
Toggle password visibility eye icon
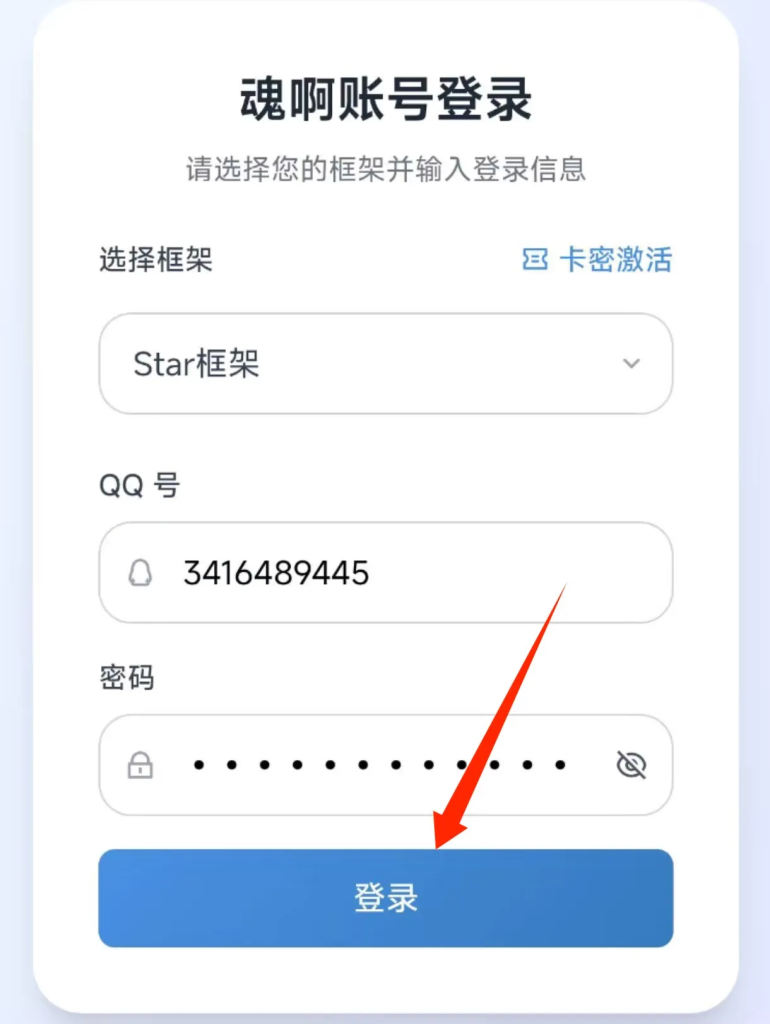coord(630,766)
